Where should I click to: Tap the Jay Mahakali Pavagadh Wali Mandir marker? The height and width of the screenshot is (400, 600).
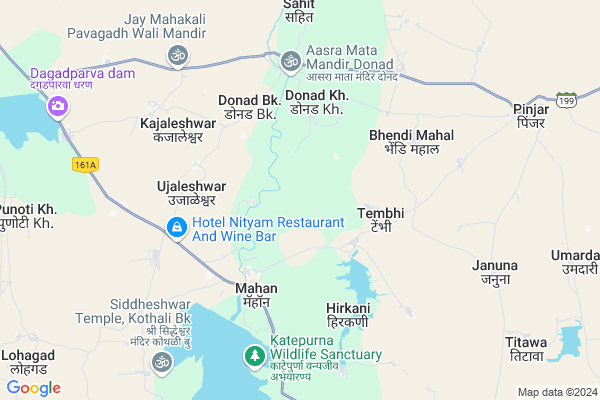click(x=177, y=55)
